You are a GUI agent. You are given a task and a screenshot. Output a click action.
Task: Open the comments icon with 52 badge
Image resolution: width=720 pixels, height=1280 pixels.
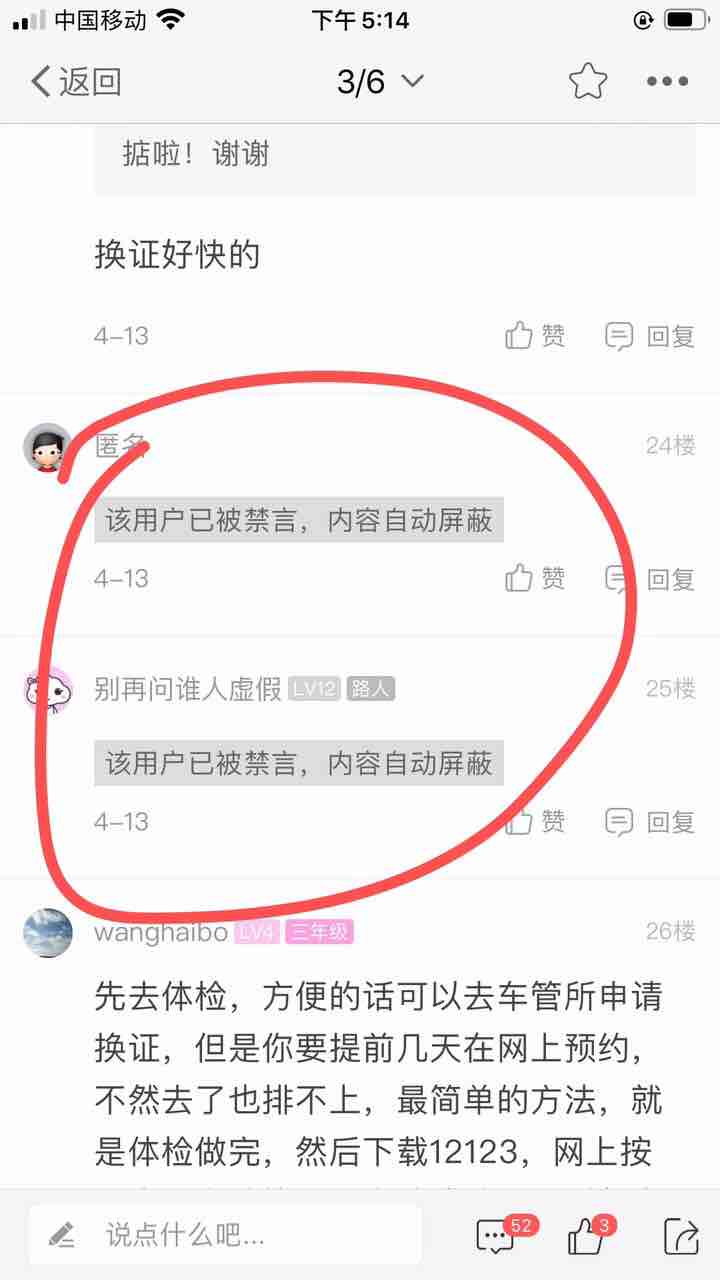click(497, 1236)
